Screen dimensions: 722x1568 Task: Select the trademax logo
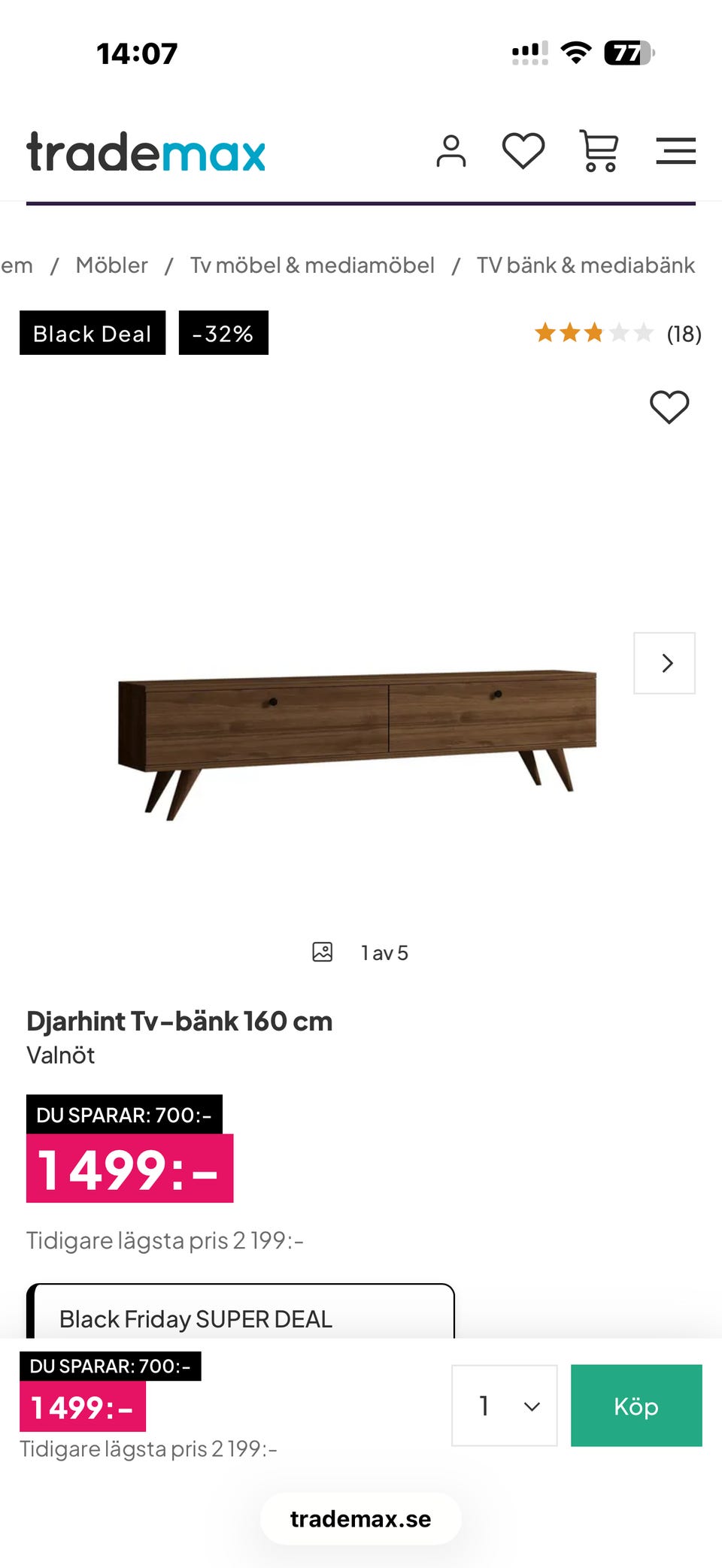click(x=145, y=151)
